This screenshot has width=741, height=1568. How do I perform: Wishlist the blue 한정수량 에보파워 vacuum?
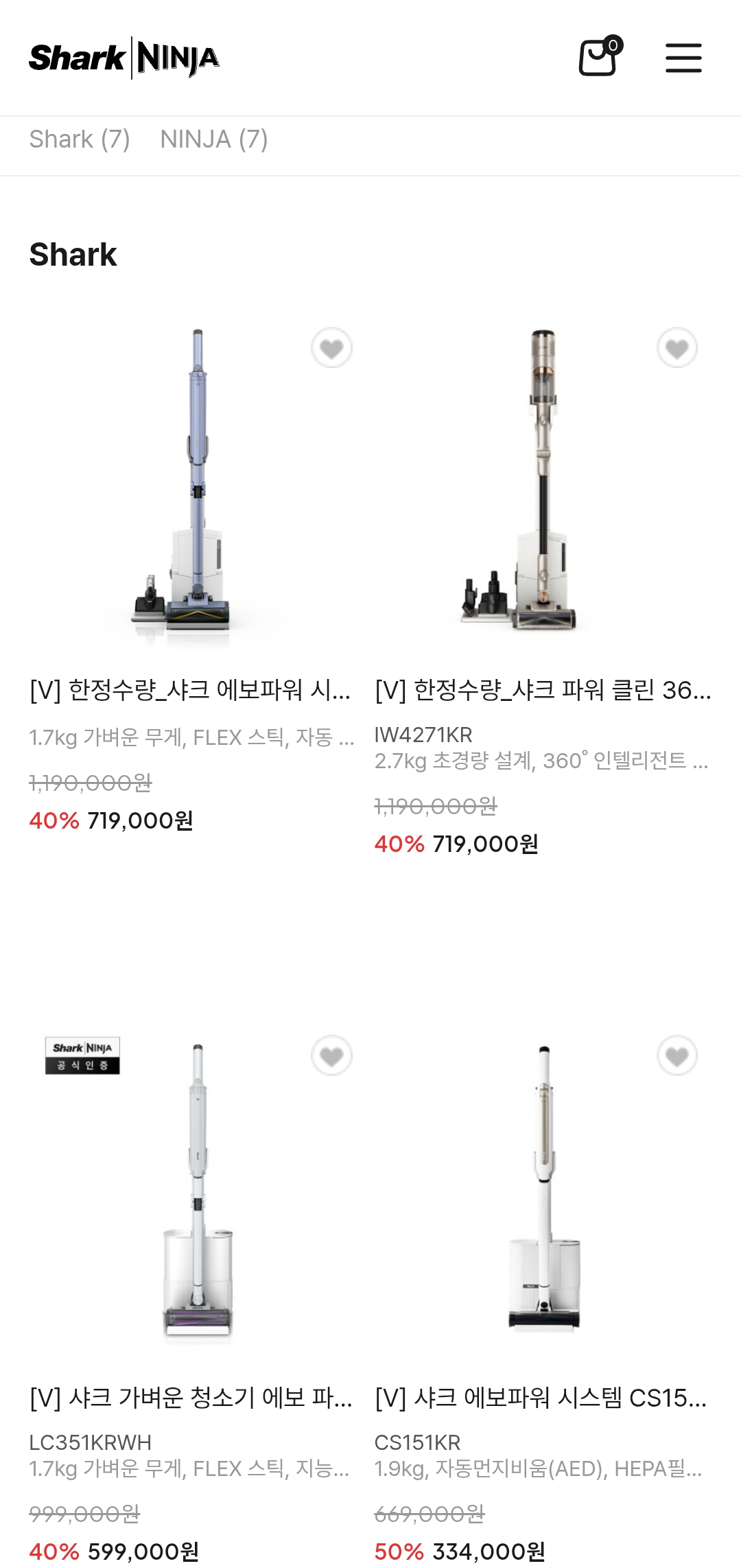coord(332,348)
